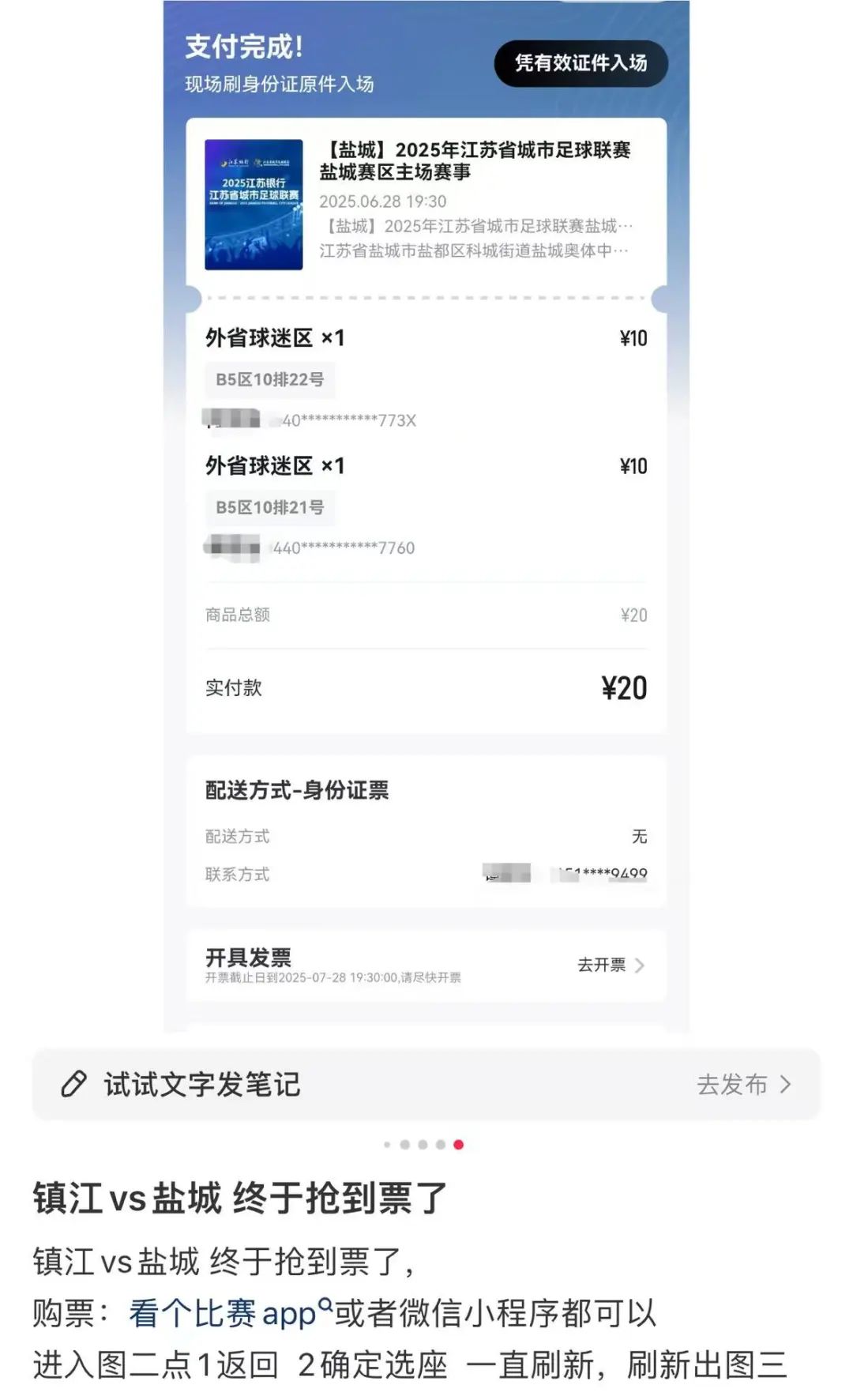Image resolution: width=853 pixels, height=1400 pixels.
Task: Tap the image page indicator dots
Action: (424, 1144)
